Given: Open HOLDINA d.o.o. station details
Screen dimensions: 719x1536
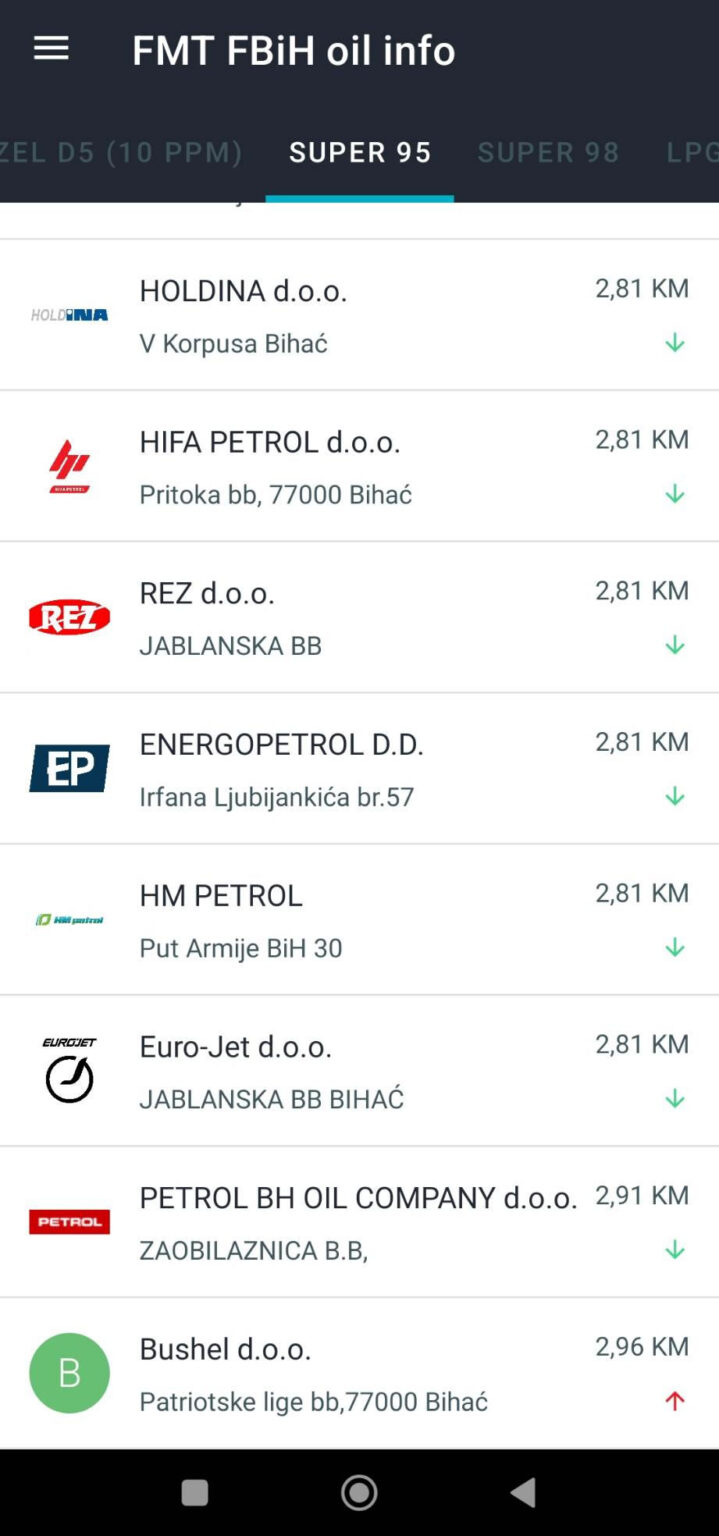Looking at the screenshot, I should click(x=359, y=315).
